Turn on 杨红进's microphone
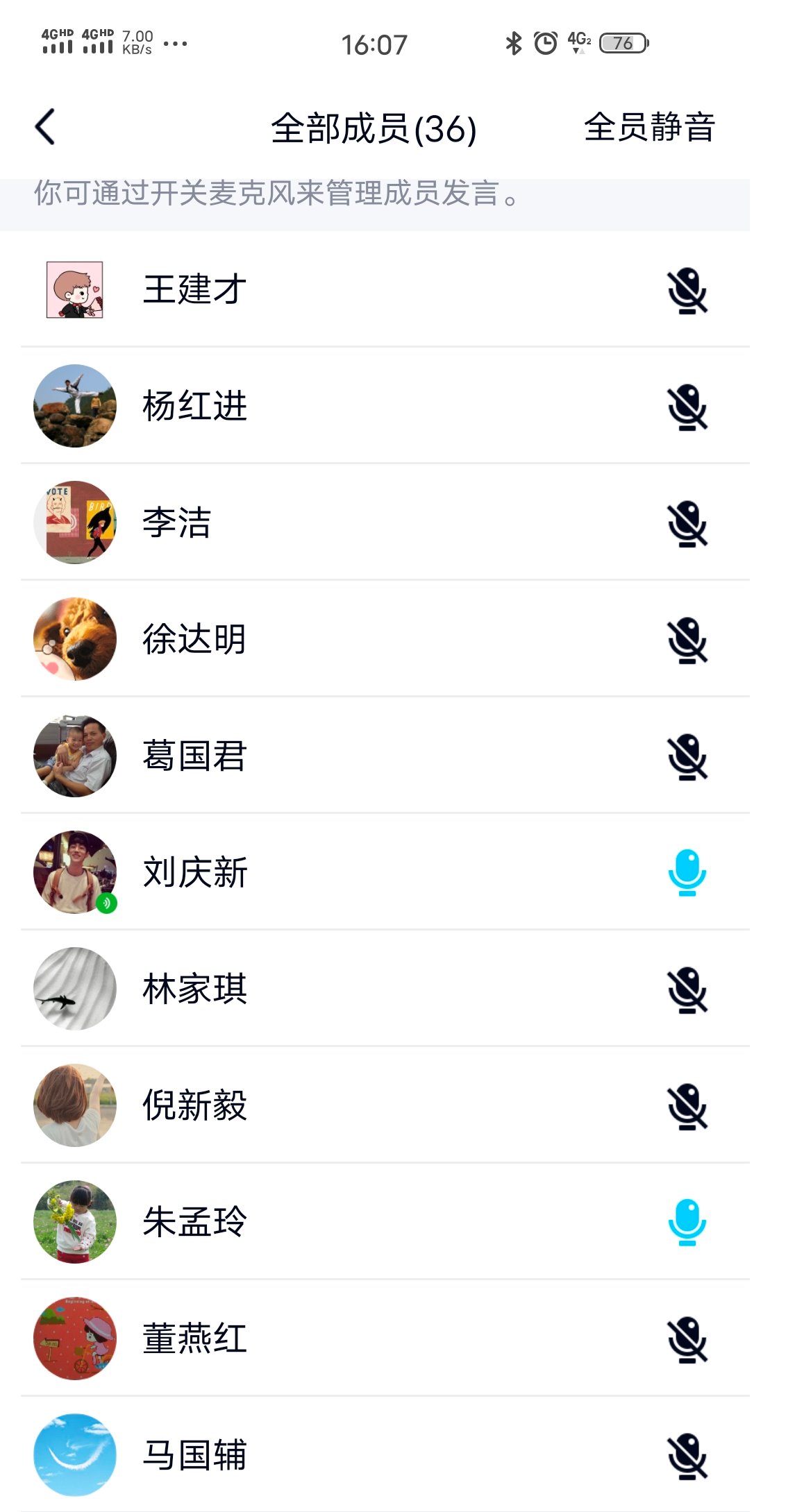The image size is (795, 1512). (687, 408)
